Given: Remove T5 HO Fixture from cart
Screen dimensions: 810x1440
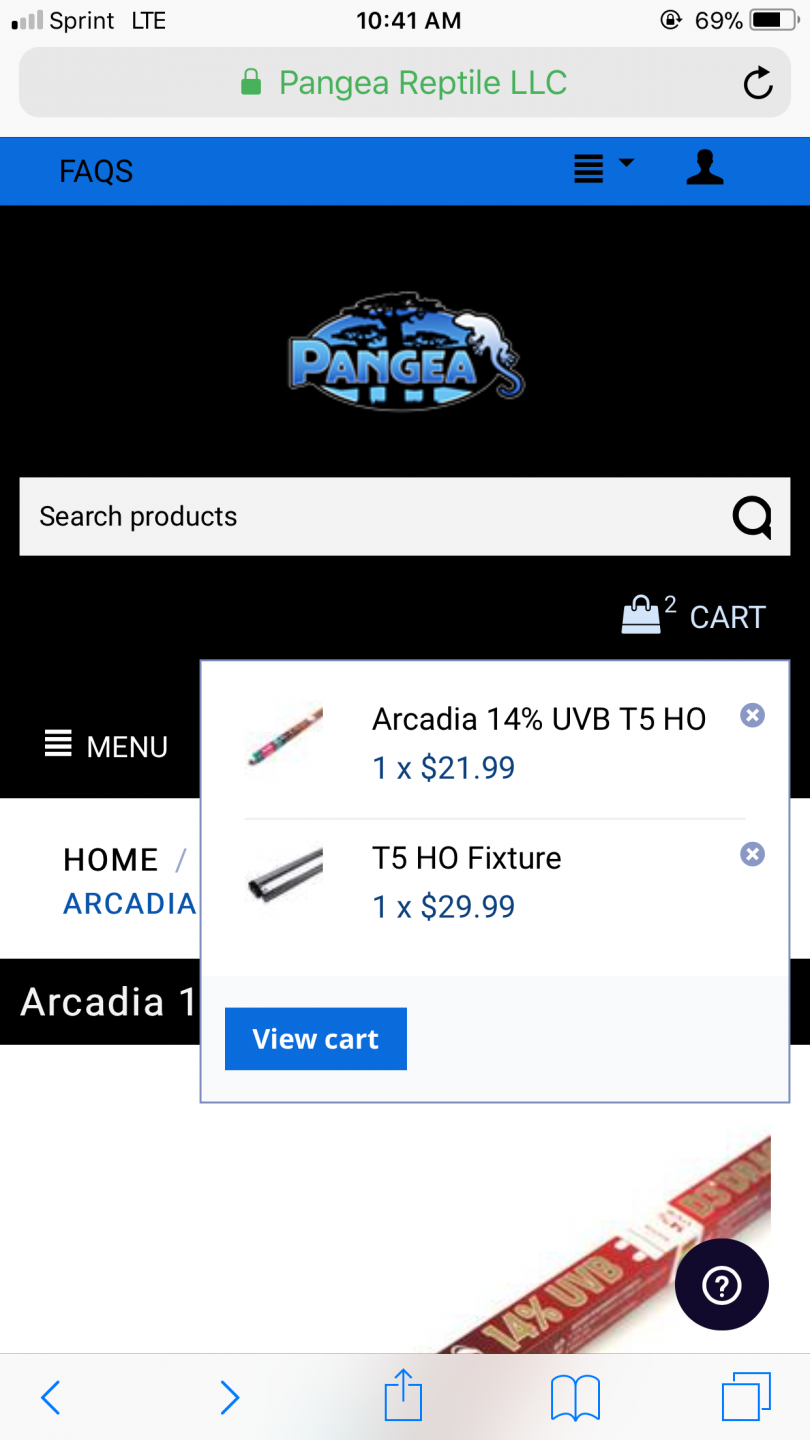Looking at the screenshot, I should [x=752, y=854].
